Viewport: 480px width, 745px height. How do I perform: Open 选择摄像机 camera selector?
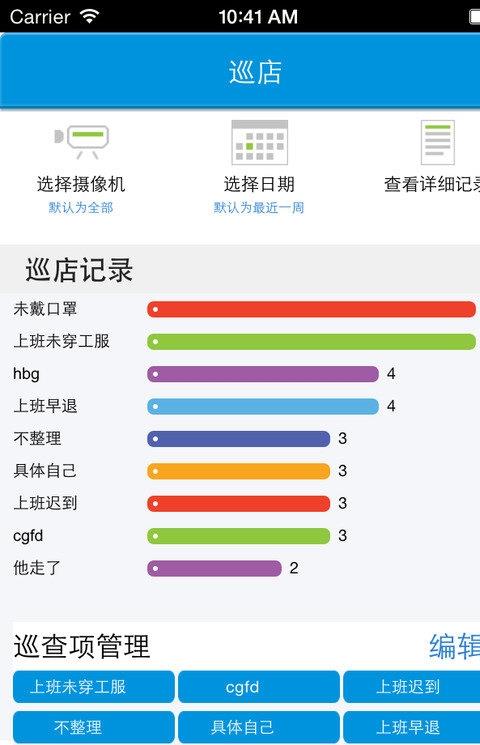tap(81, 167)
